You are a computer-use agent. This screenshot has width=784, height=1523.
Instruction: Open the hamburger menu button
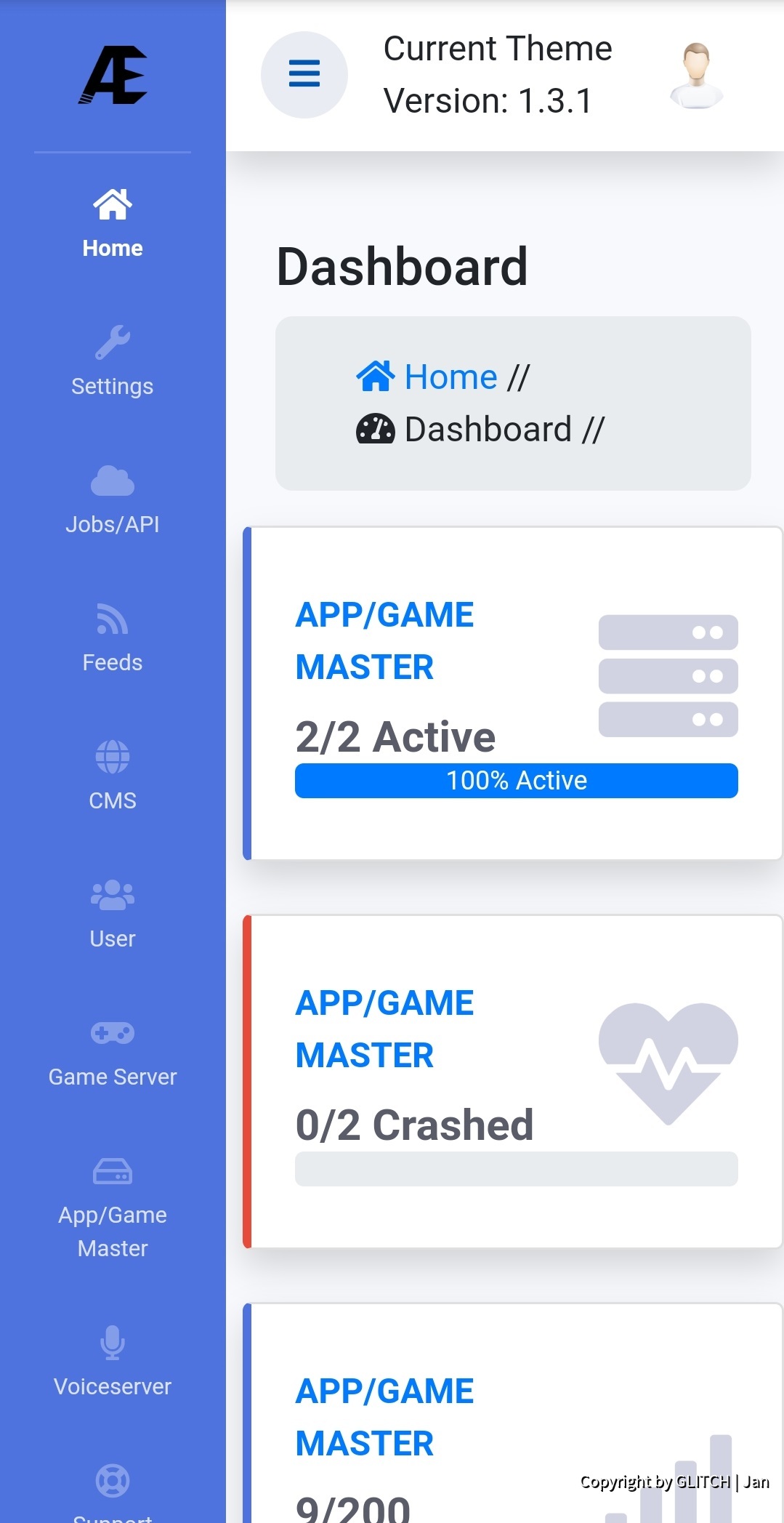tap(304, 74)
